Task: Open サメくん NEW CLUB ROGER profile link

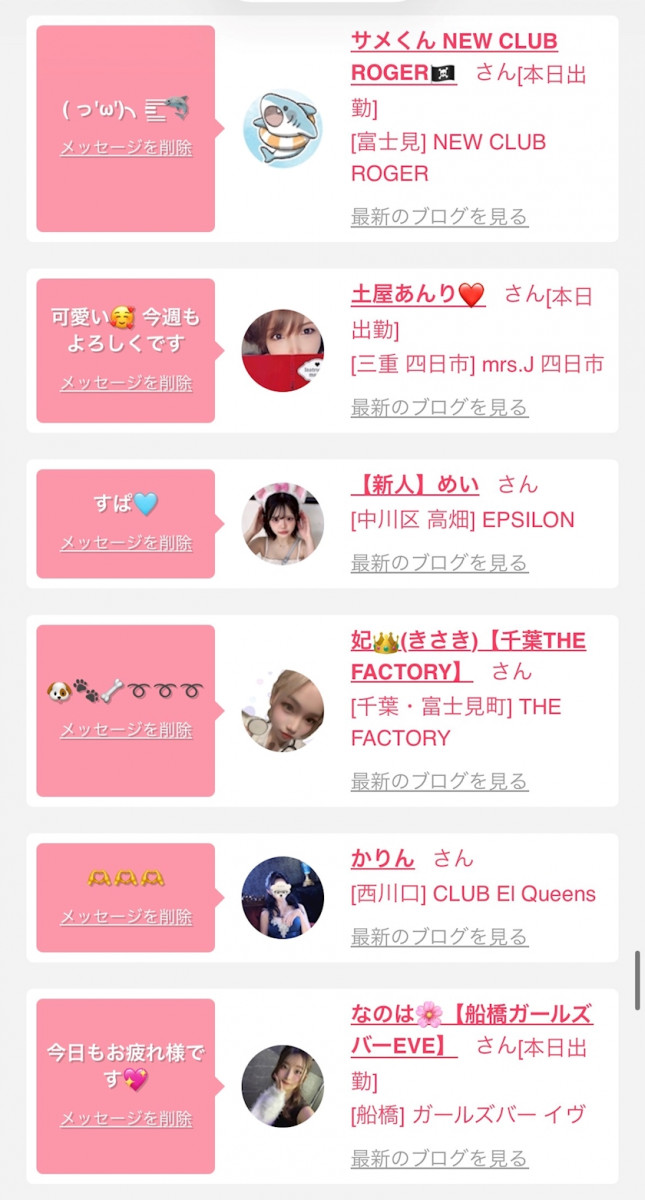Action: (x=453, y=42)
